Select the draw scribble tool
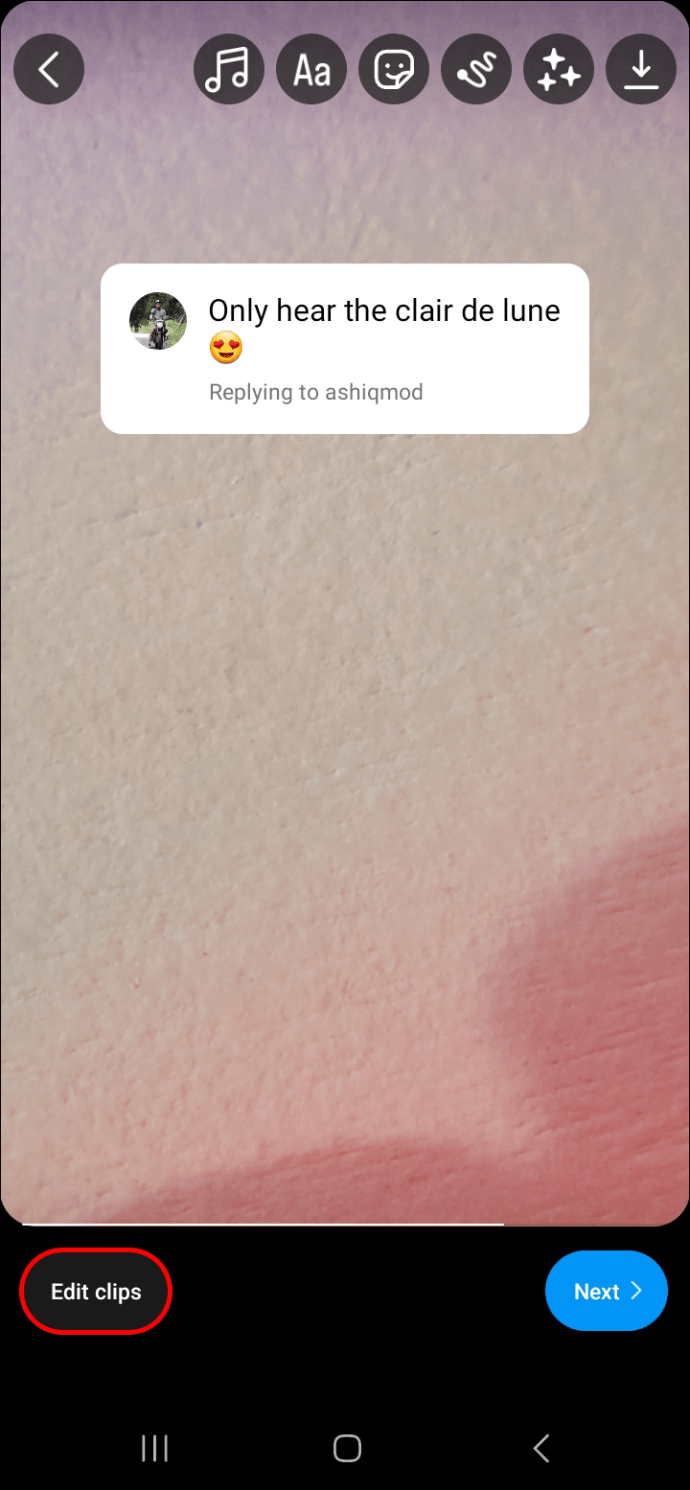Screen dimensions: 690x1490 (476, 68)
